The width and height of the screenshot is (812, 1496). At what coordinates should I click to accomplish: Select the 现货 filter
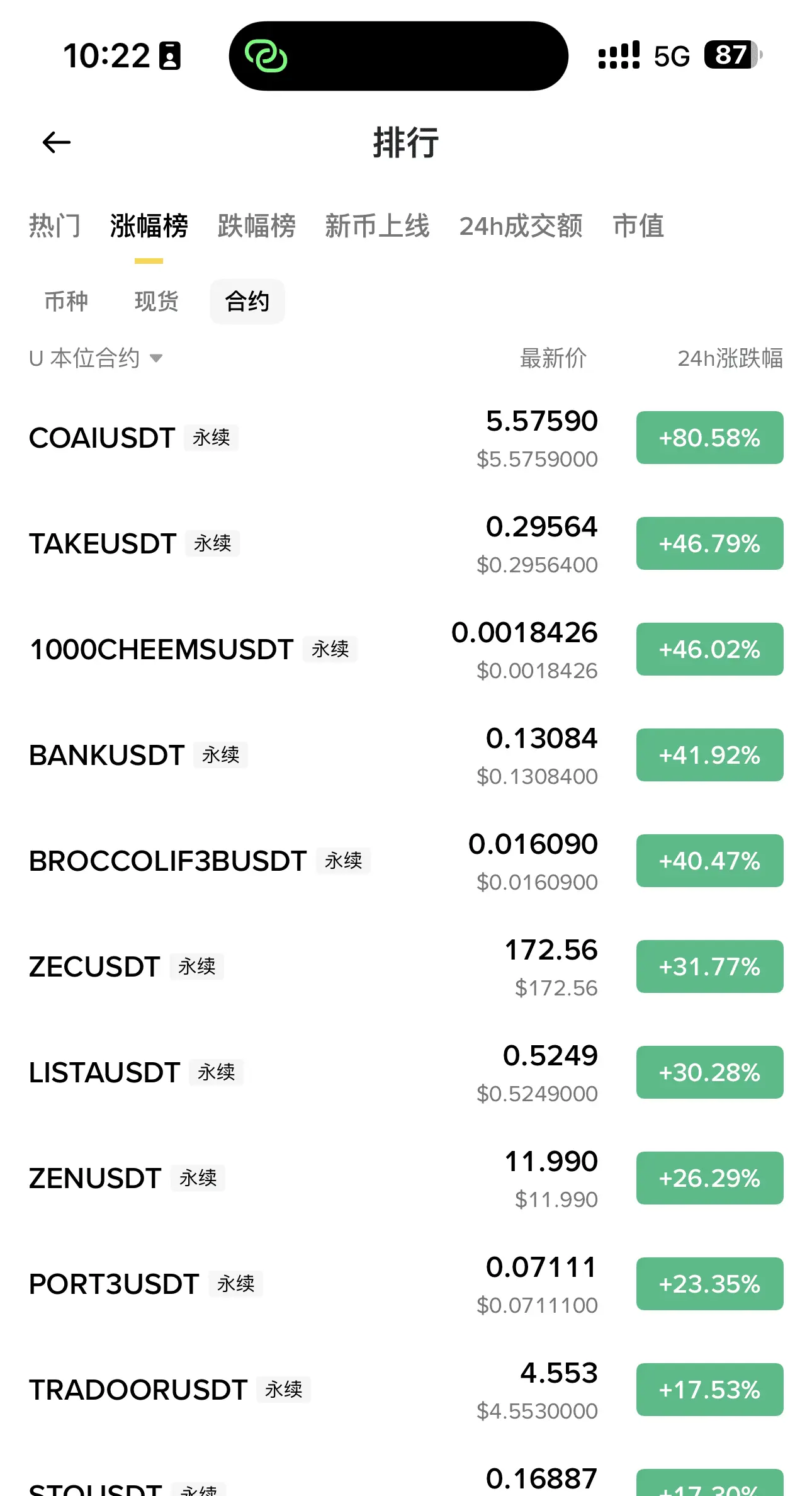coord(157,302)
